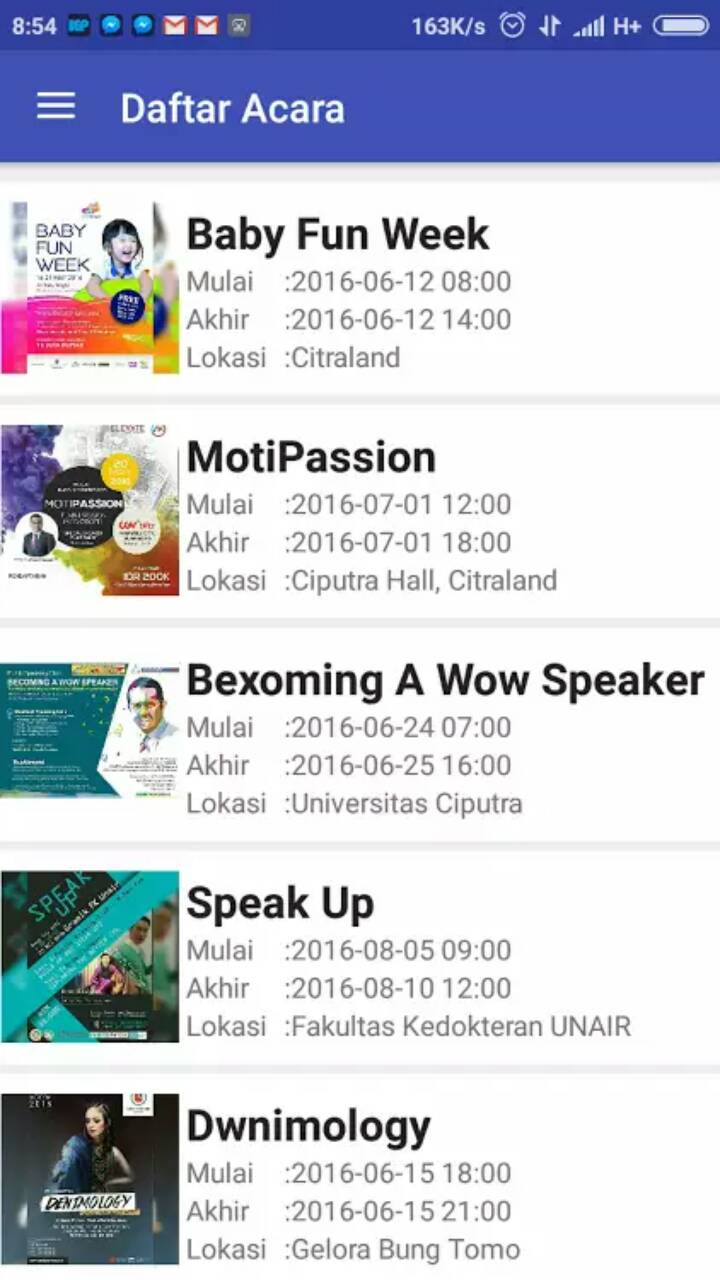Select the Bexoming A Wow Speaker event
Viewport: 720px width, 1280px height.
click(x=360, y=734)
